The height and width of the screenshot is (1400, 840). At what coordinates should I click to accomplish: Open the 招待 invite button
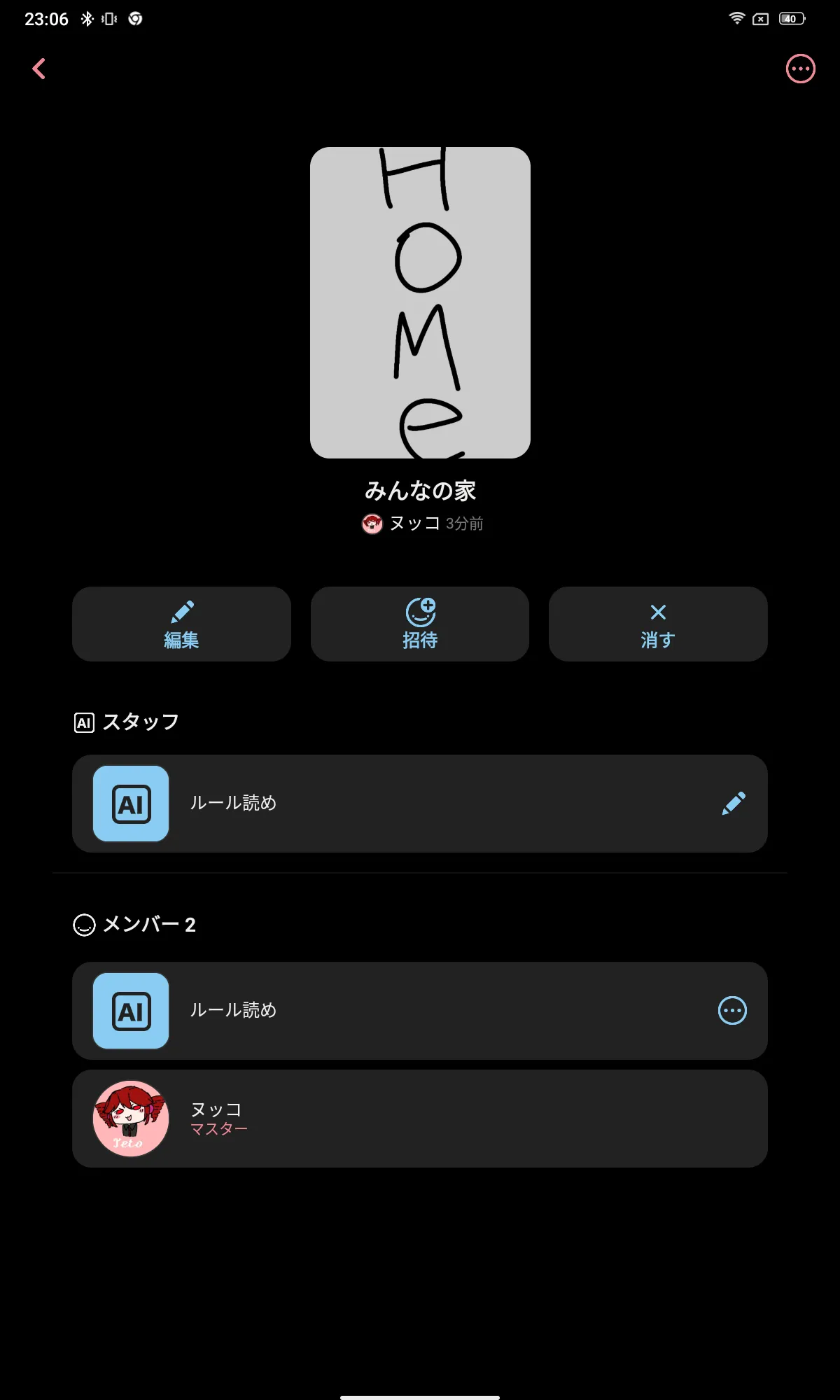[420, 624]
